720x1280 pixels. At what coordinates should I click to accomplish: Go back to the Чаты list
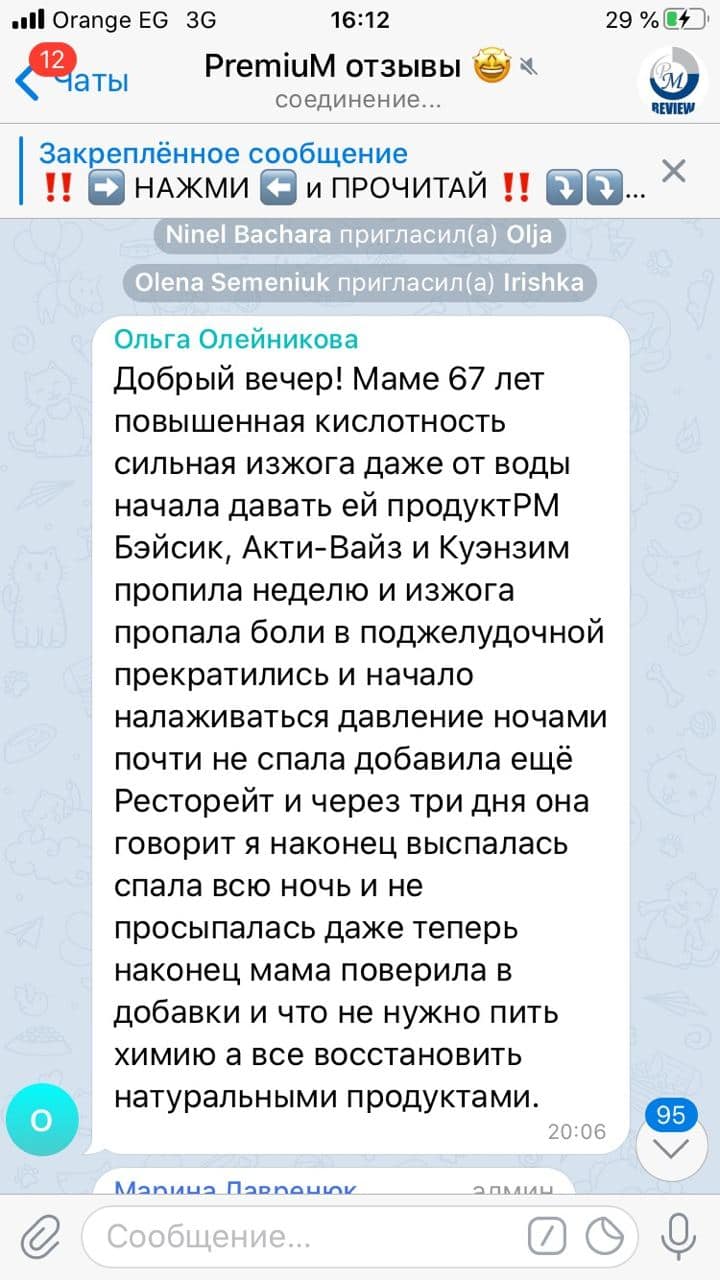coord(70,78)
